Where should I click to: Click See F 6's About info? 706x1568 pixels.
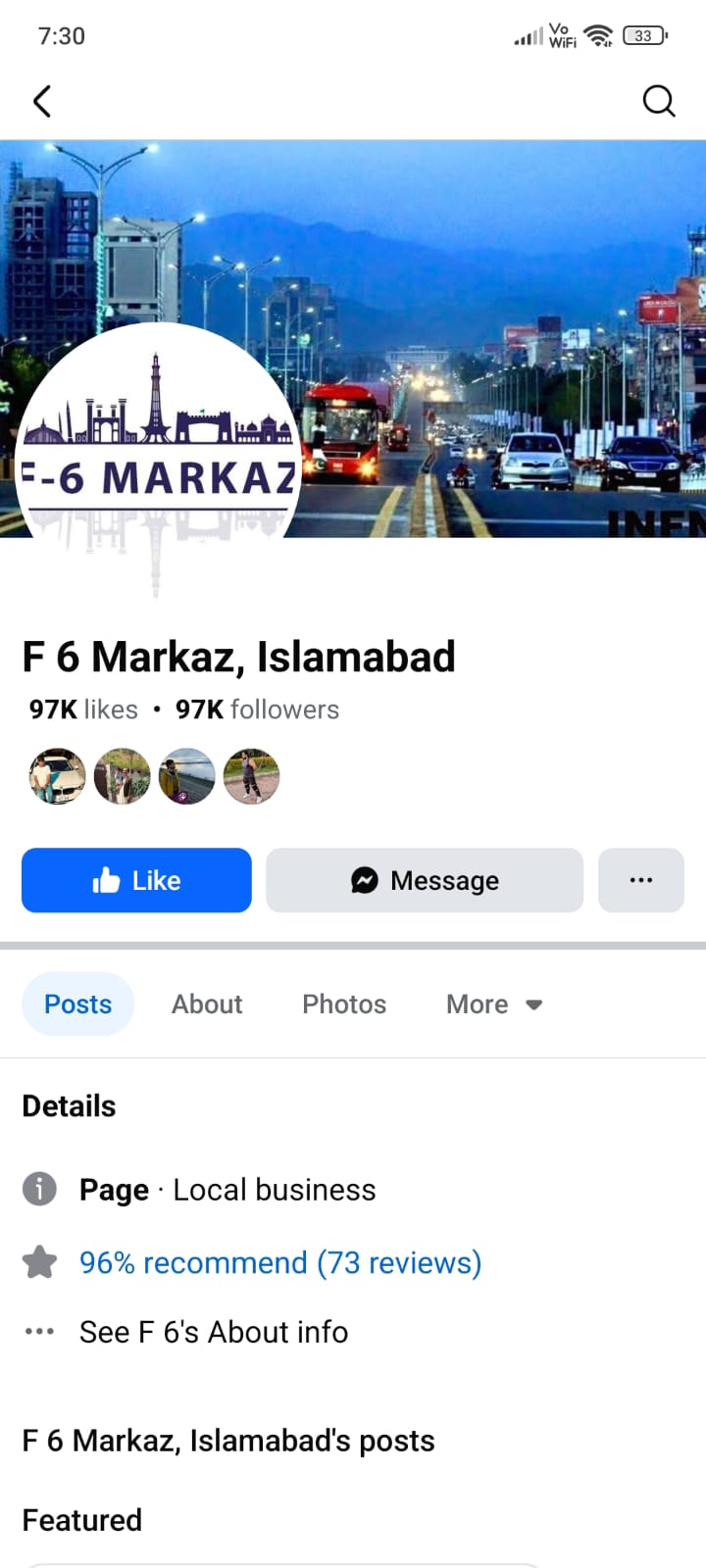213,1331
